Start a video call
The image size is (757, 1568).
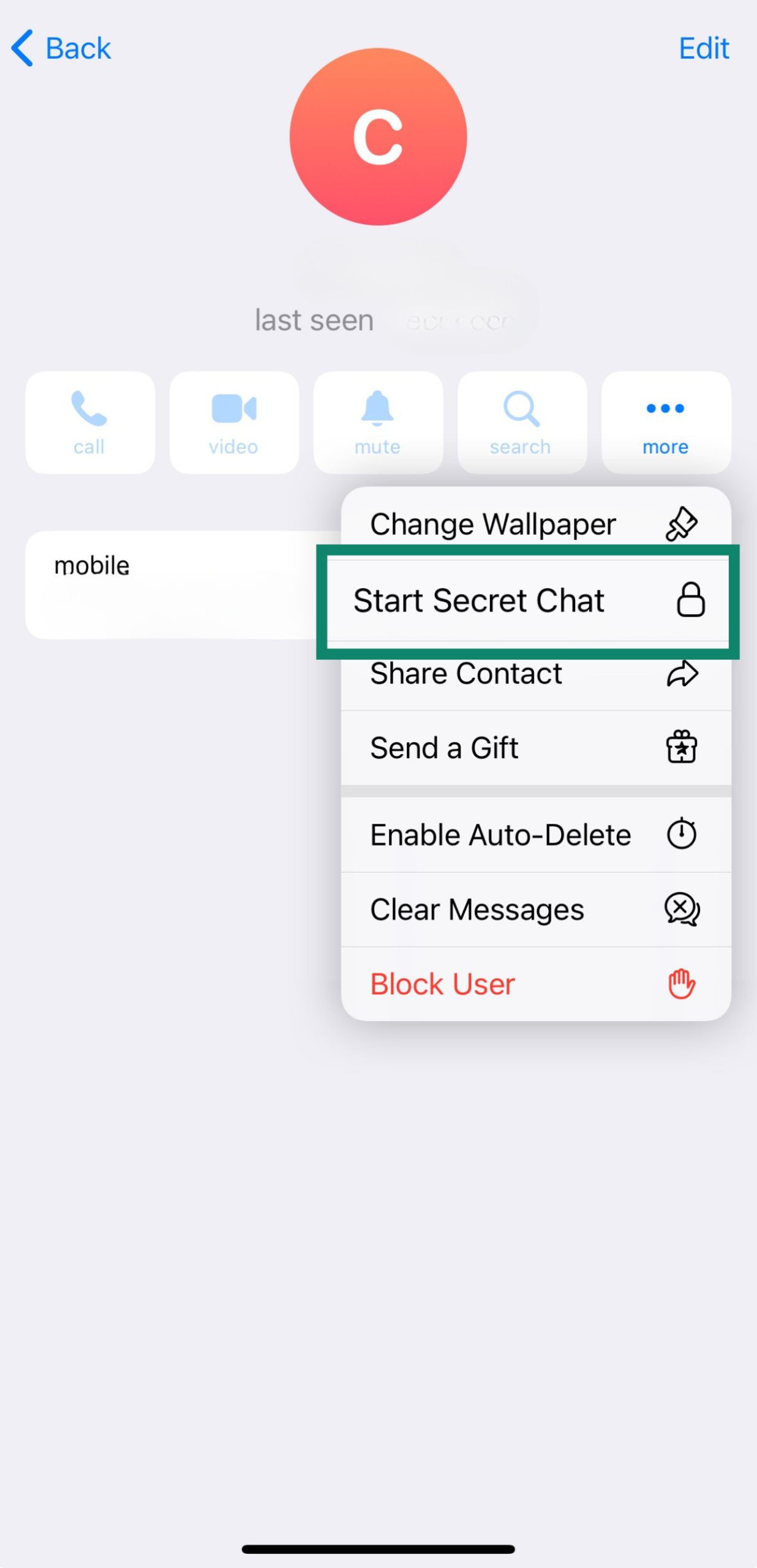(x=234, y=422)
